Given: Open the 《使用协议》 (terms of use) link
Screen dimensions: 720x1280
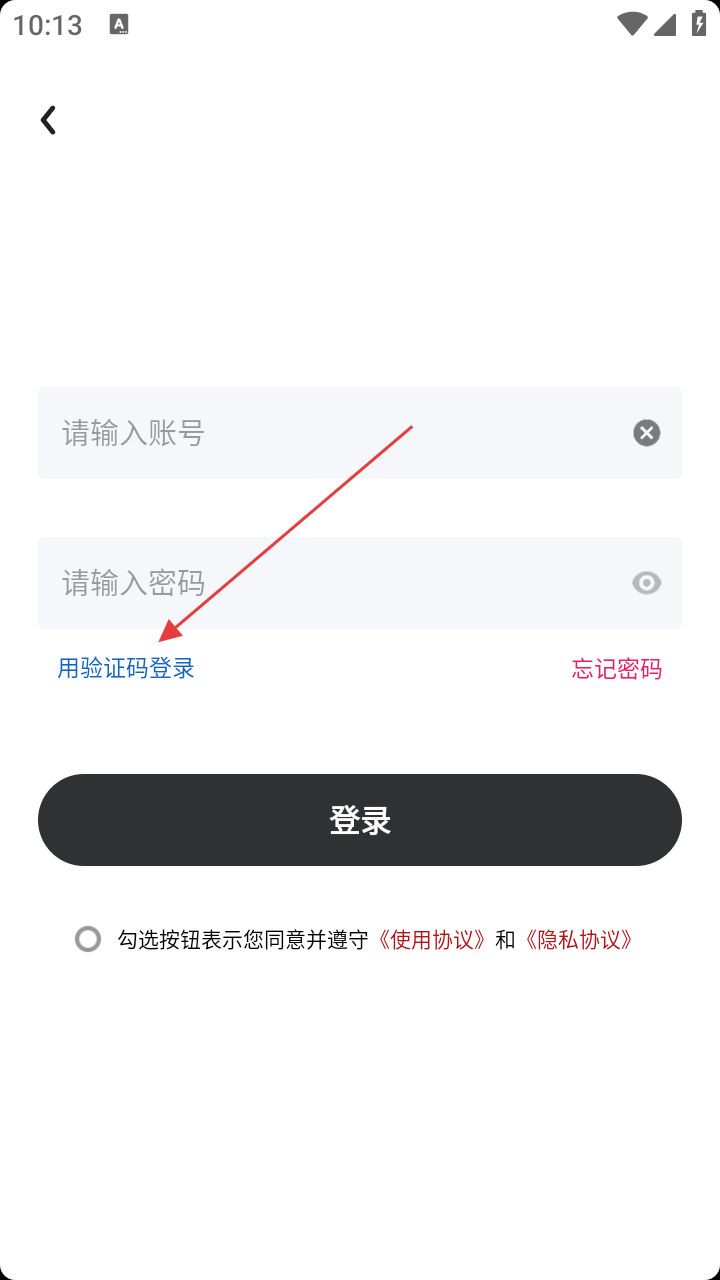Looking at the screenshot, I should [431, 940].
